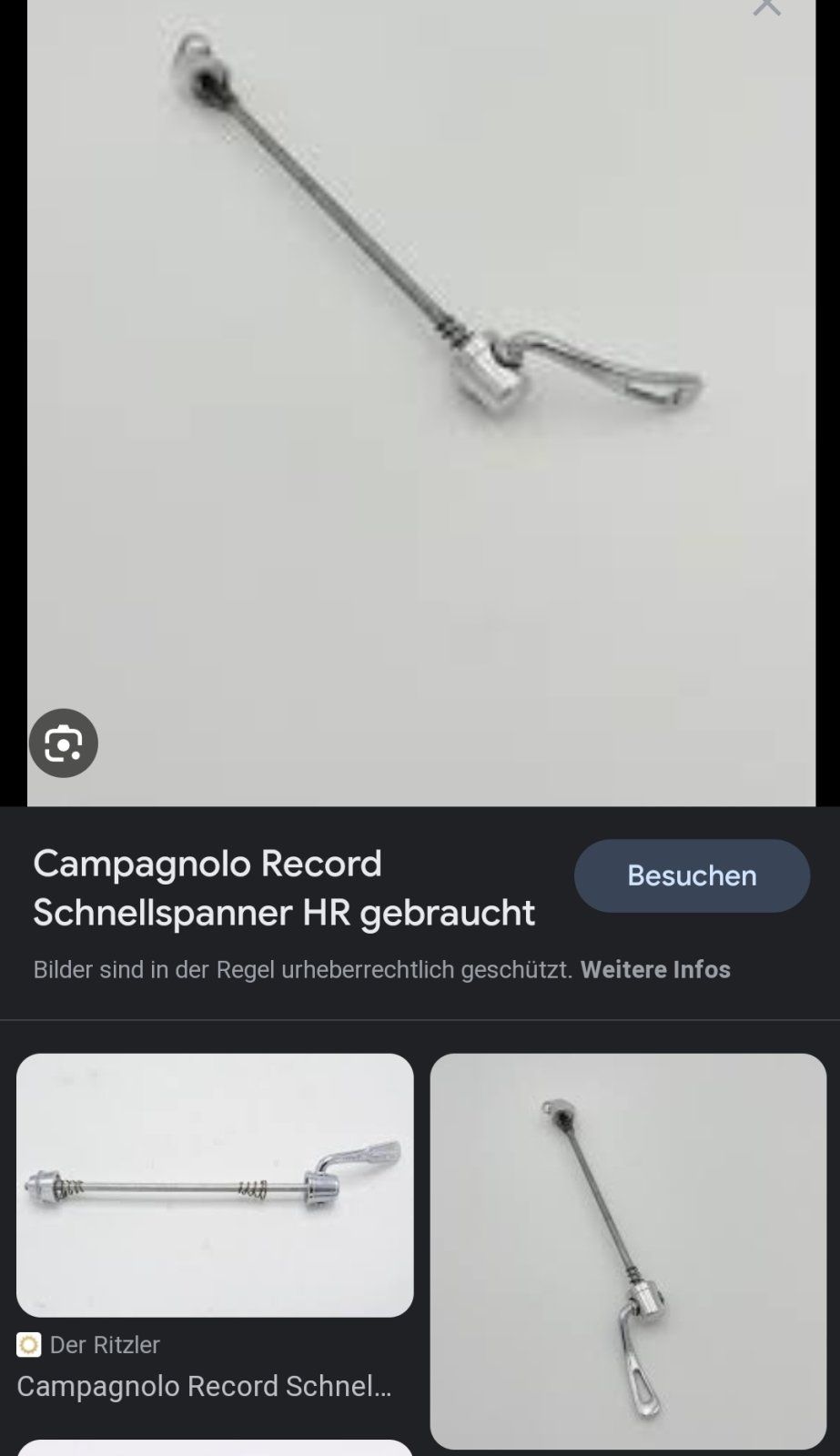Search this image with Google Lens
Viewport: 840px width, 1456px height.
63,743
